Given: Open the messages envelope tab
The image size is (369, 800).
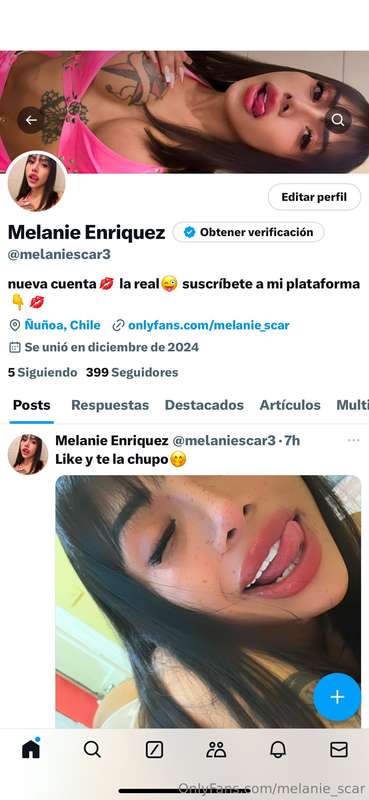Looking at the screenshot, I should (339, 749).
